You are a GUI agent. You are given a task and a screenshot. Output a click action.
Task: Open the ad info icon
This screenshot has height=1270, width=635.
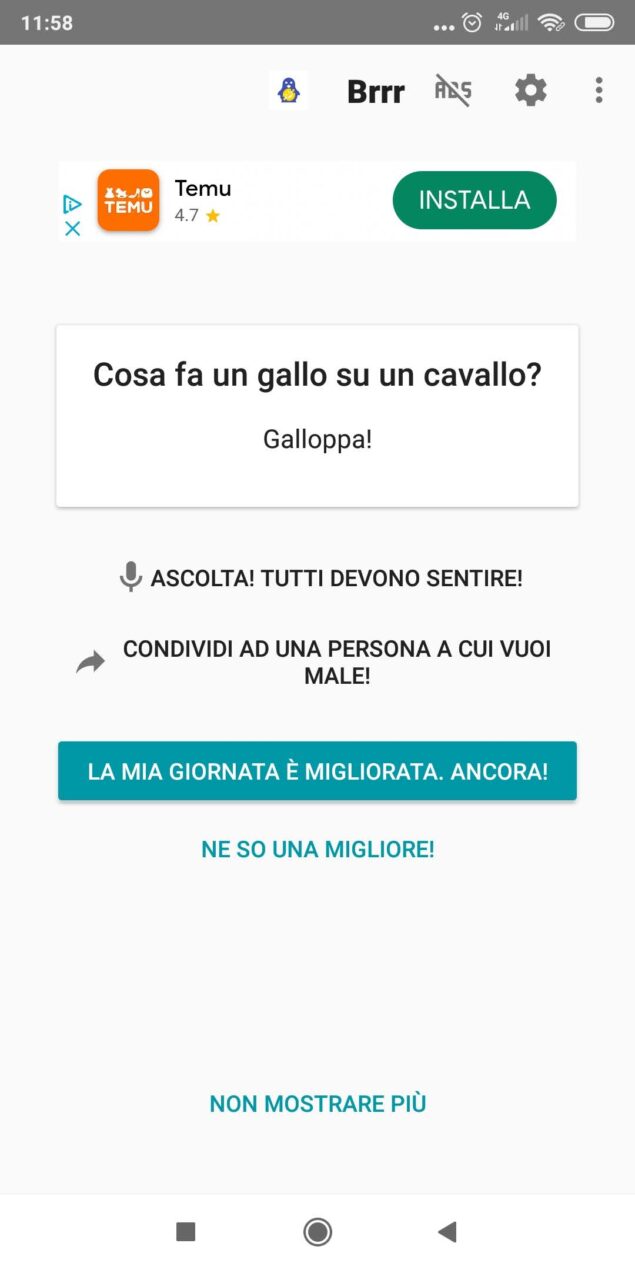point(72,204)
